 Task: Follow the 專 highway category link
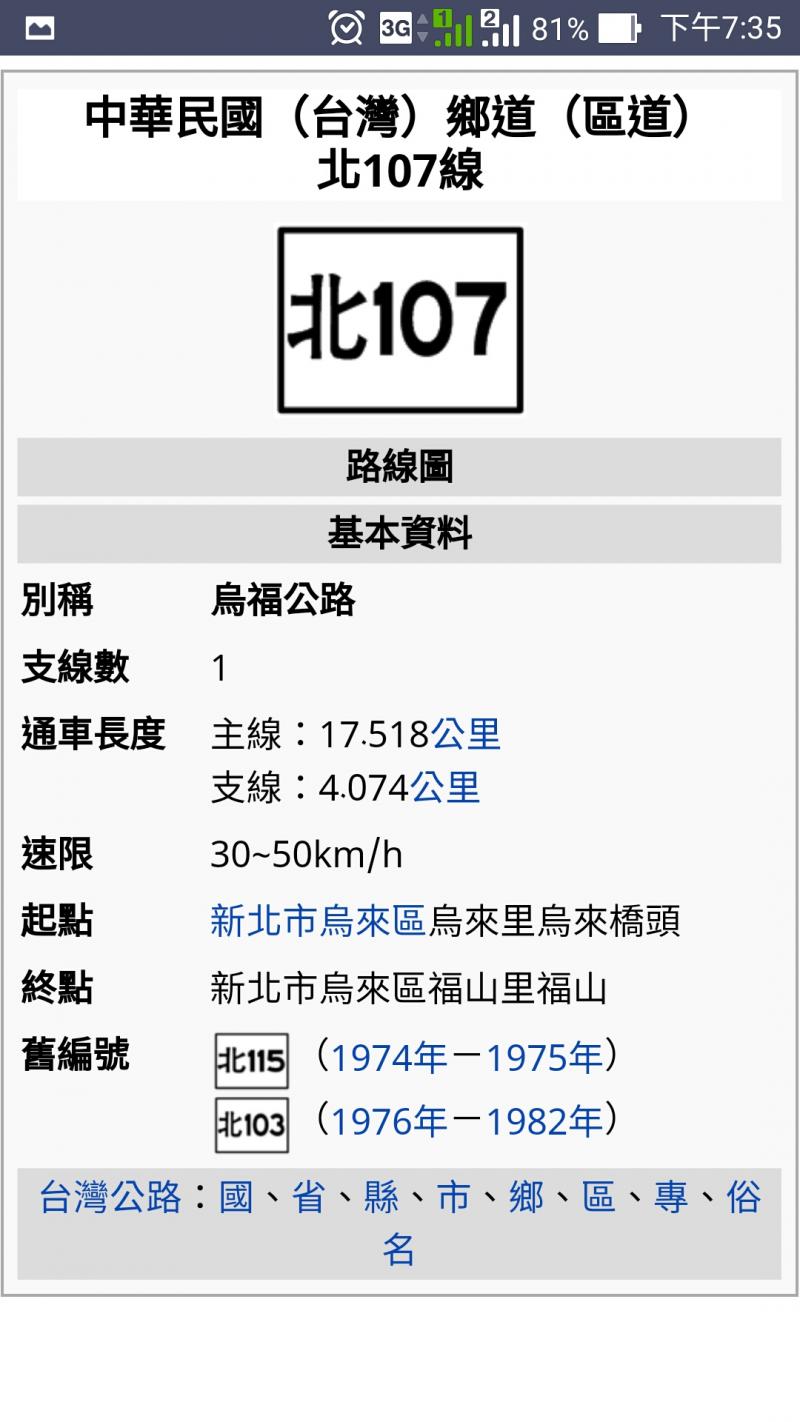671,1197
